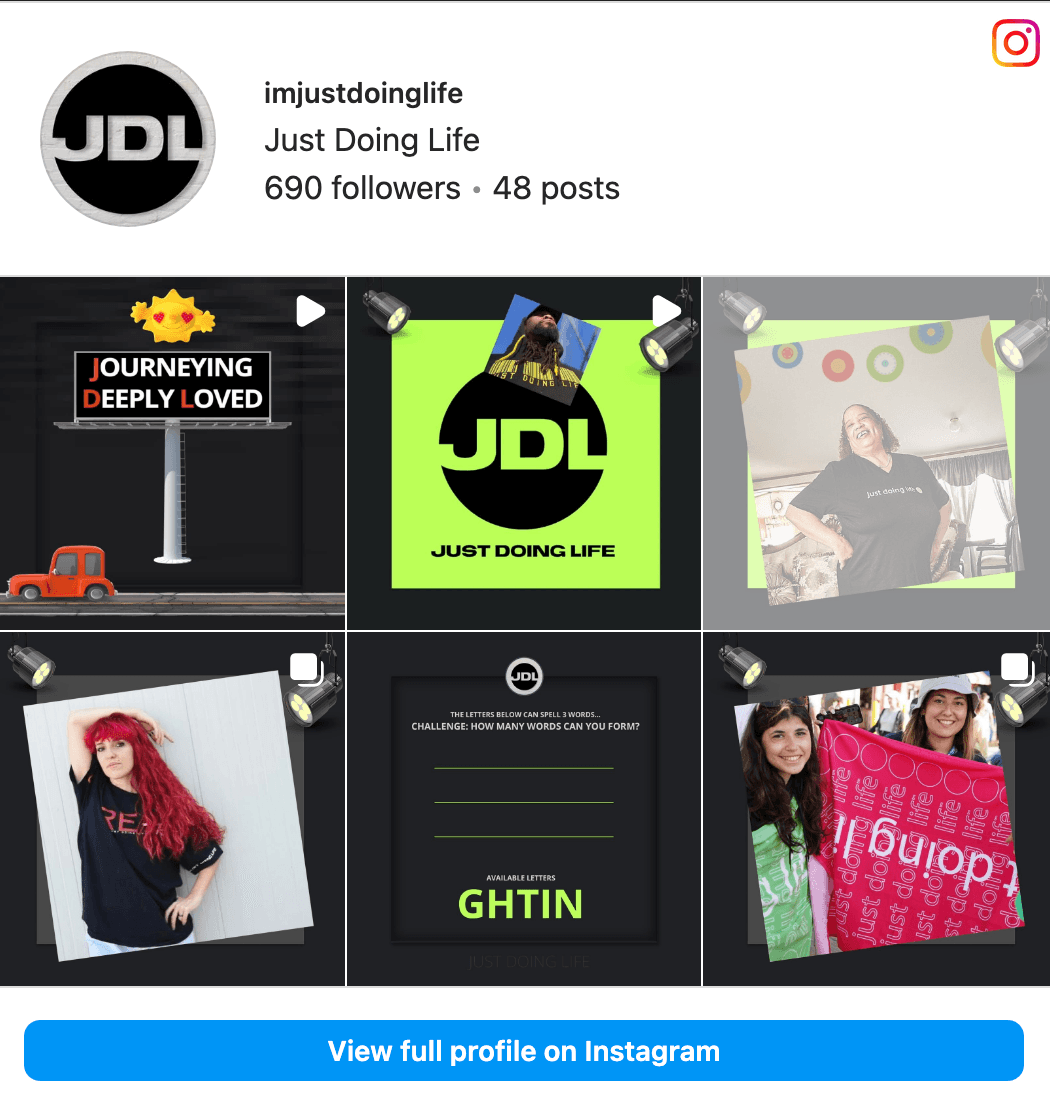Viewport: 1050px width, 1102px height.
Task: Open the post of the laughing woman
Action: click(876, 453)
